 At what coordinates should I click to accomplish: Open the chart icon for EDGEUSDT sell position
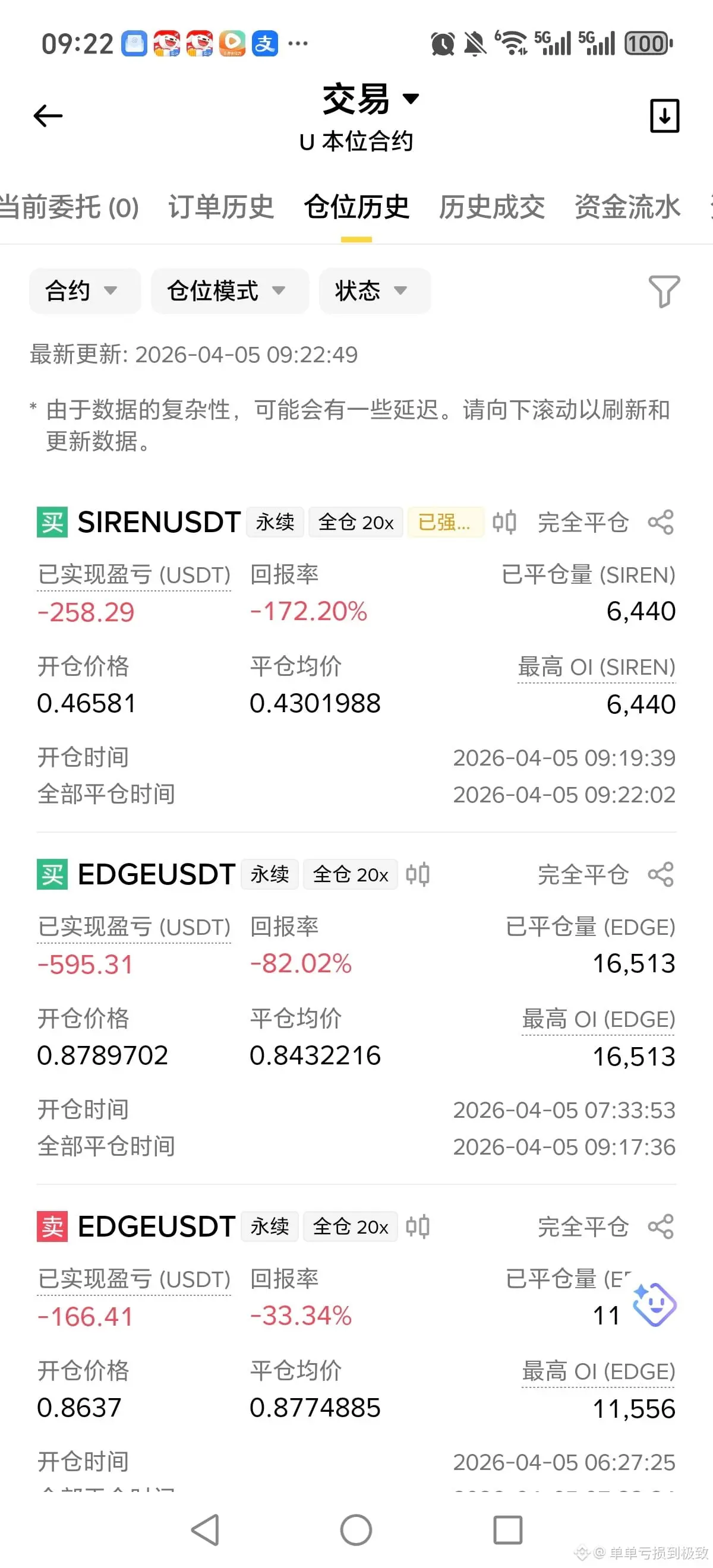point(418,1226)
